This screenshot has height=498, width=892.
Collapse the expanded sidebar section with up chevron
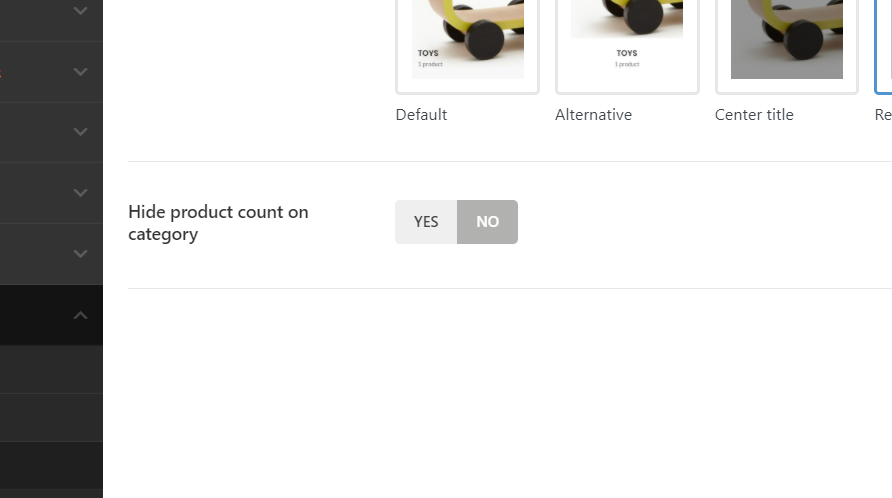81,315
